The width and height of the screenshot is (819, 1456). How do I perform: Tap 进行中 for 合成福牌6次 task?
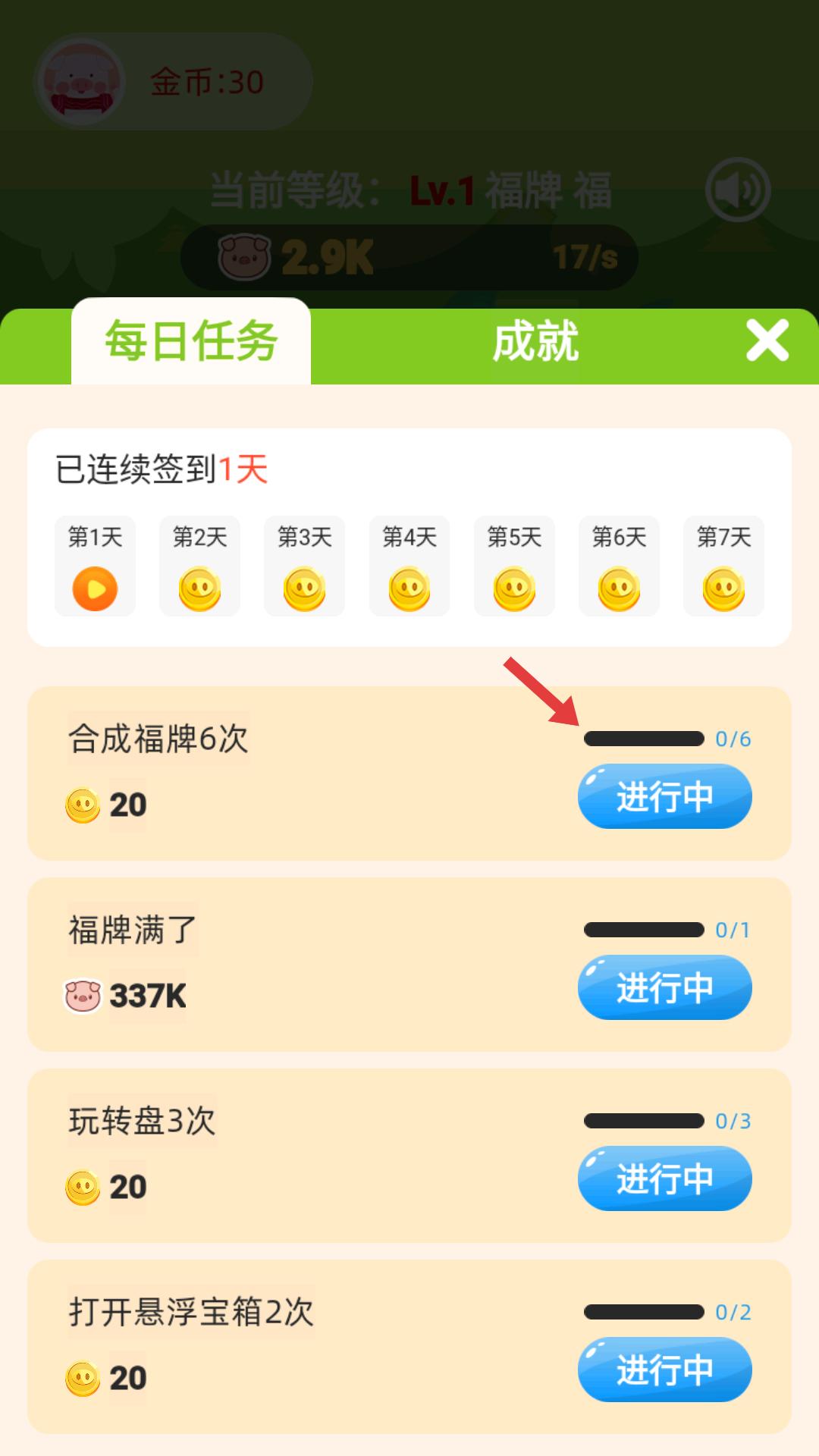(664, 796)
